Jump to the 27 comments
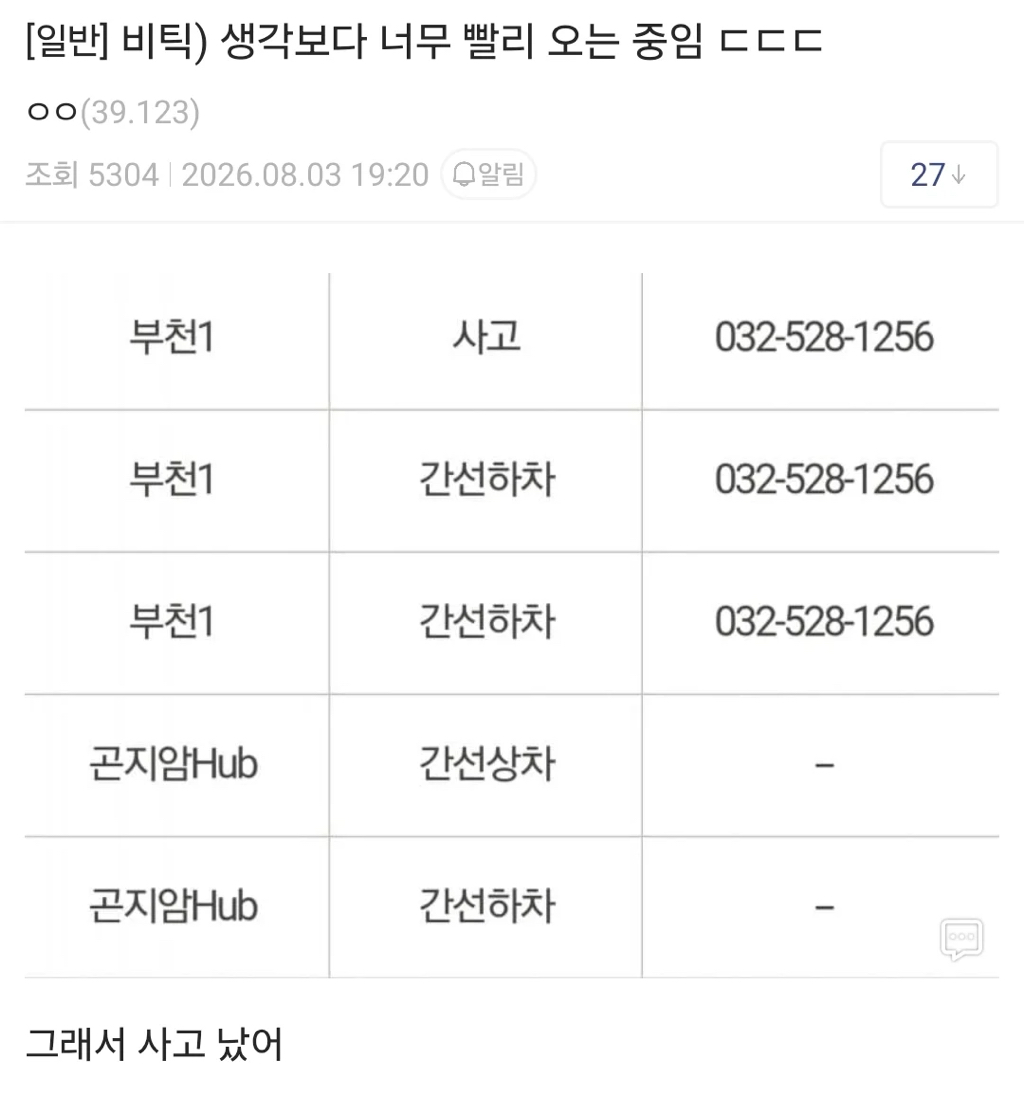The width and height of the screenshot is (1024, 1114). point(939,175)
